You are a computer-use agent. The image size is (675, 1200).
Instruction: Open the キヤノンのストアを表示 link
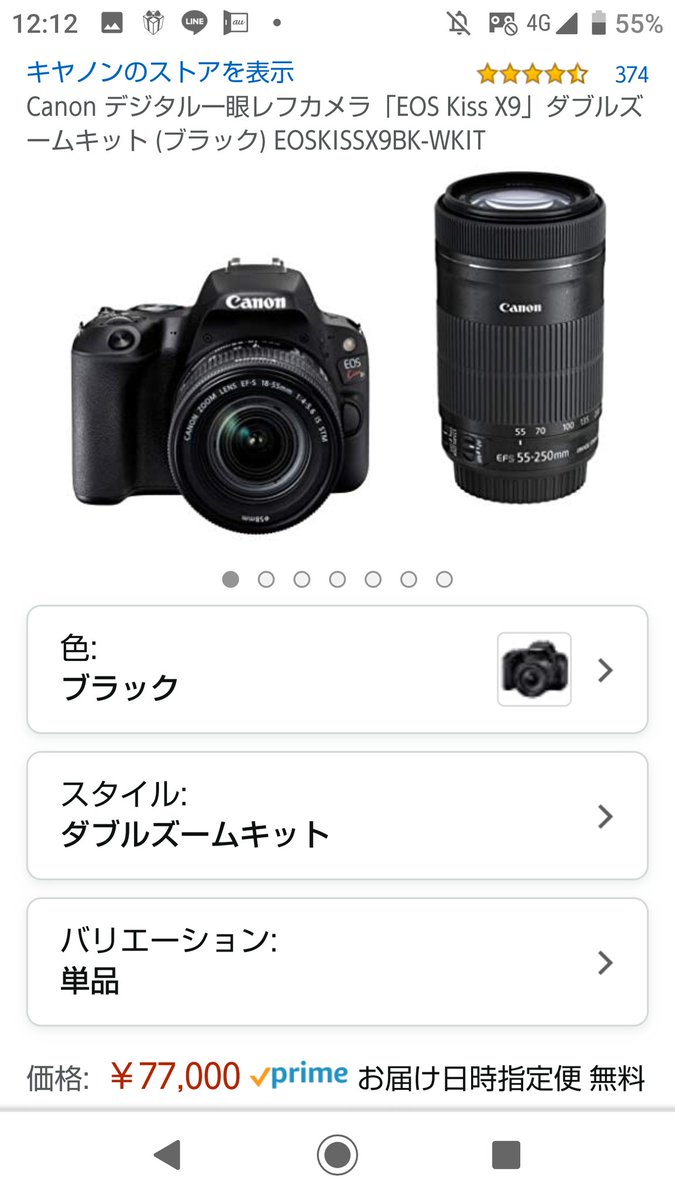pyautogui.click(x=160, y=72)
